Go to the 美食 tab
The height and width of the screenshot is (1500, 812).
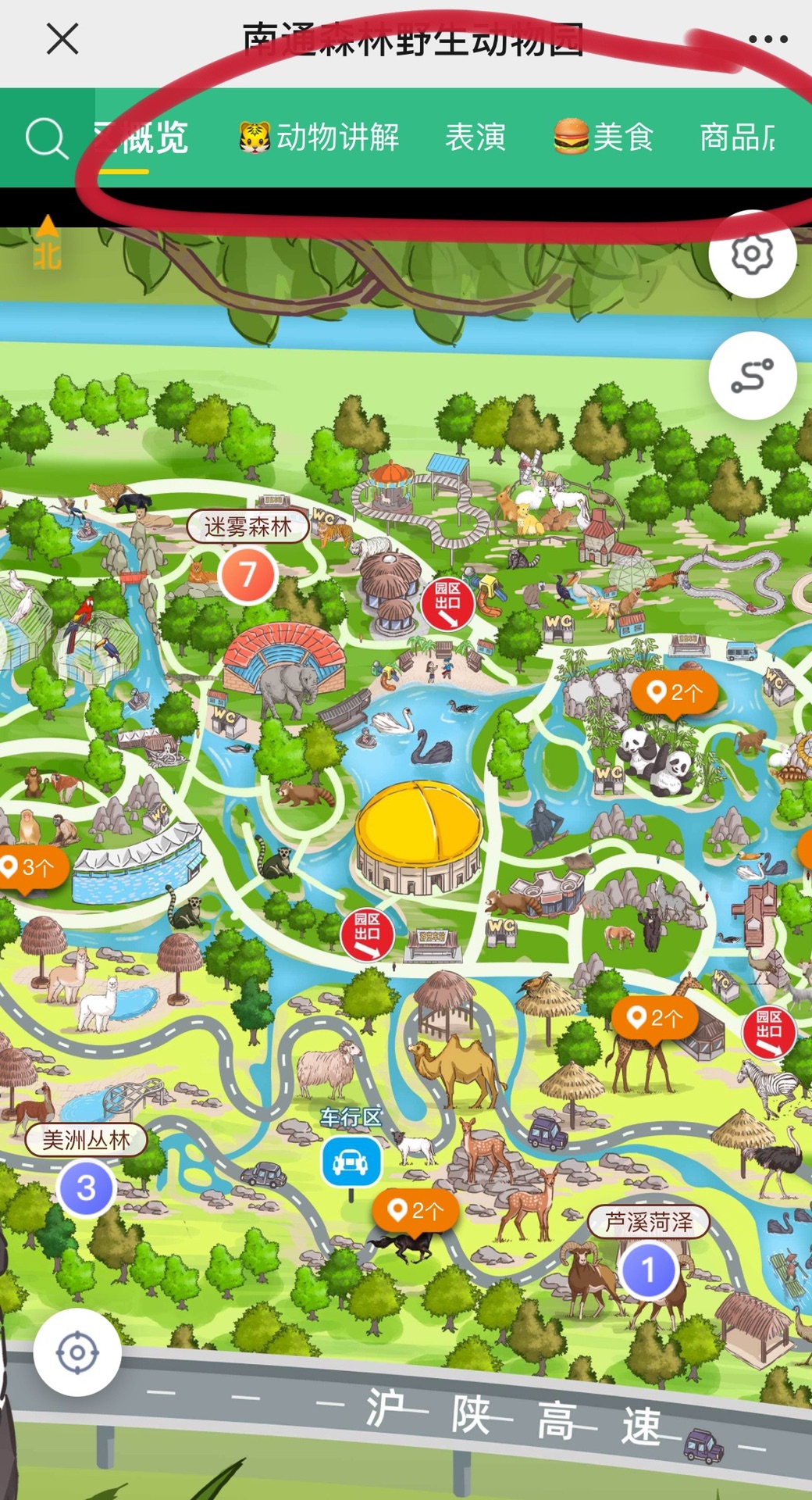(604, 137)
